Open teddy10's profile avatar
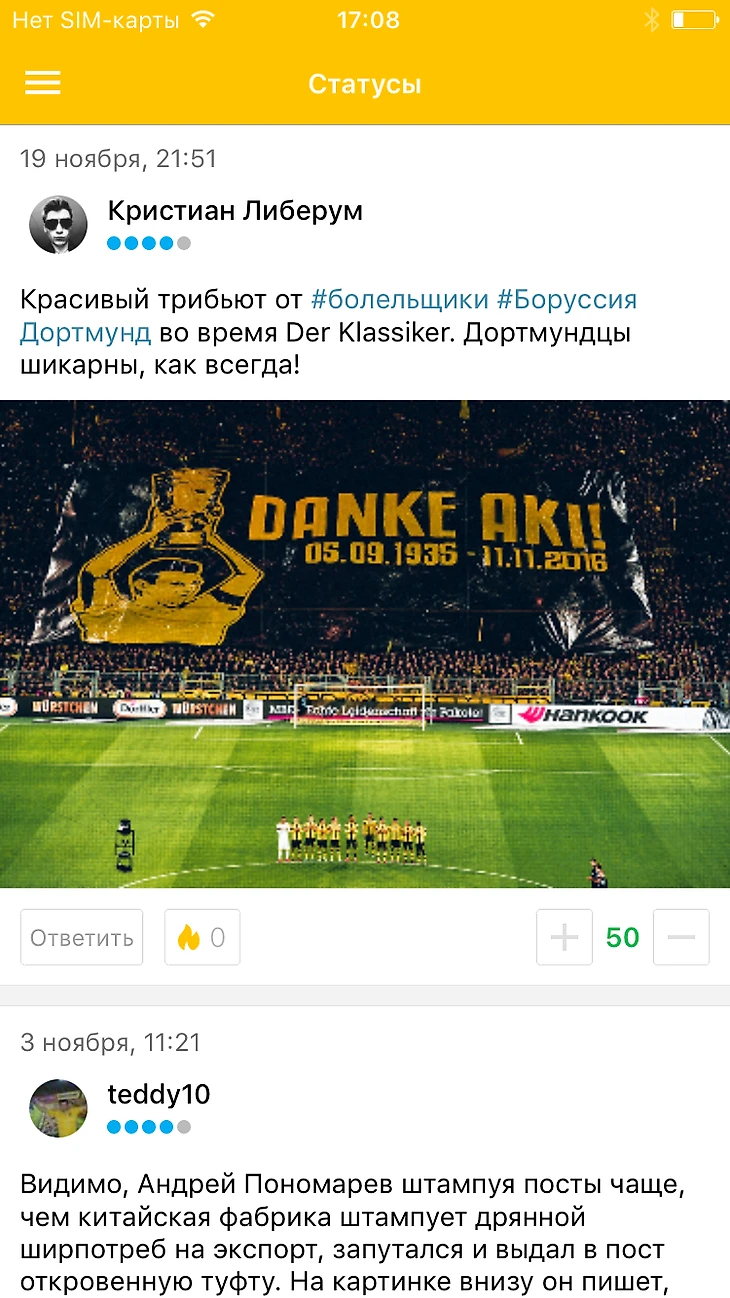Screen dimensions: 730x1298 tap(58, 1108)
